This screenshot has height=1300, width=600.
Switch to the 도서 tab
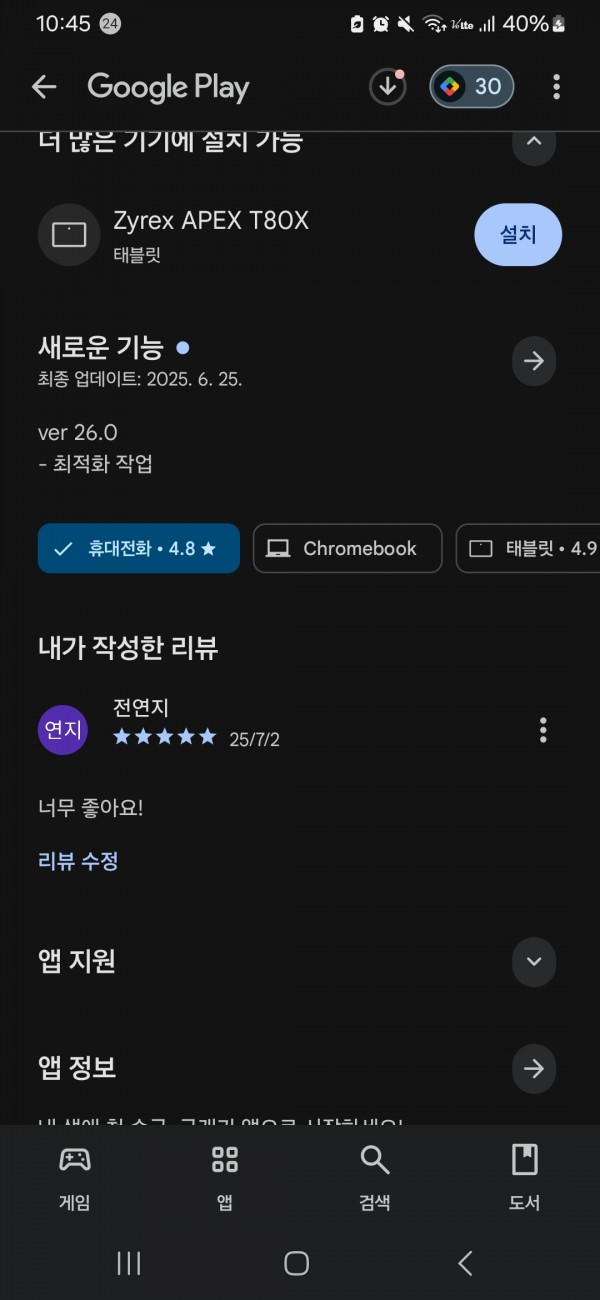(x=525, y=1179)
